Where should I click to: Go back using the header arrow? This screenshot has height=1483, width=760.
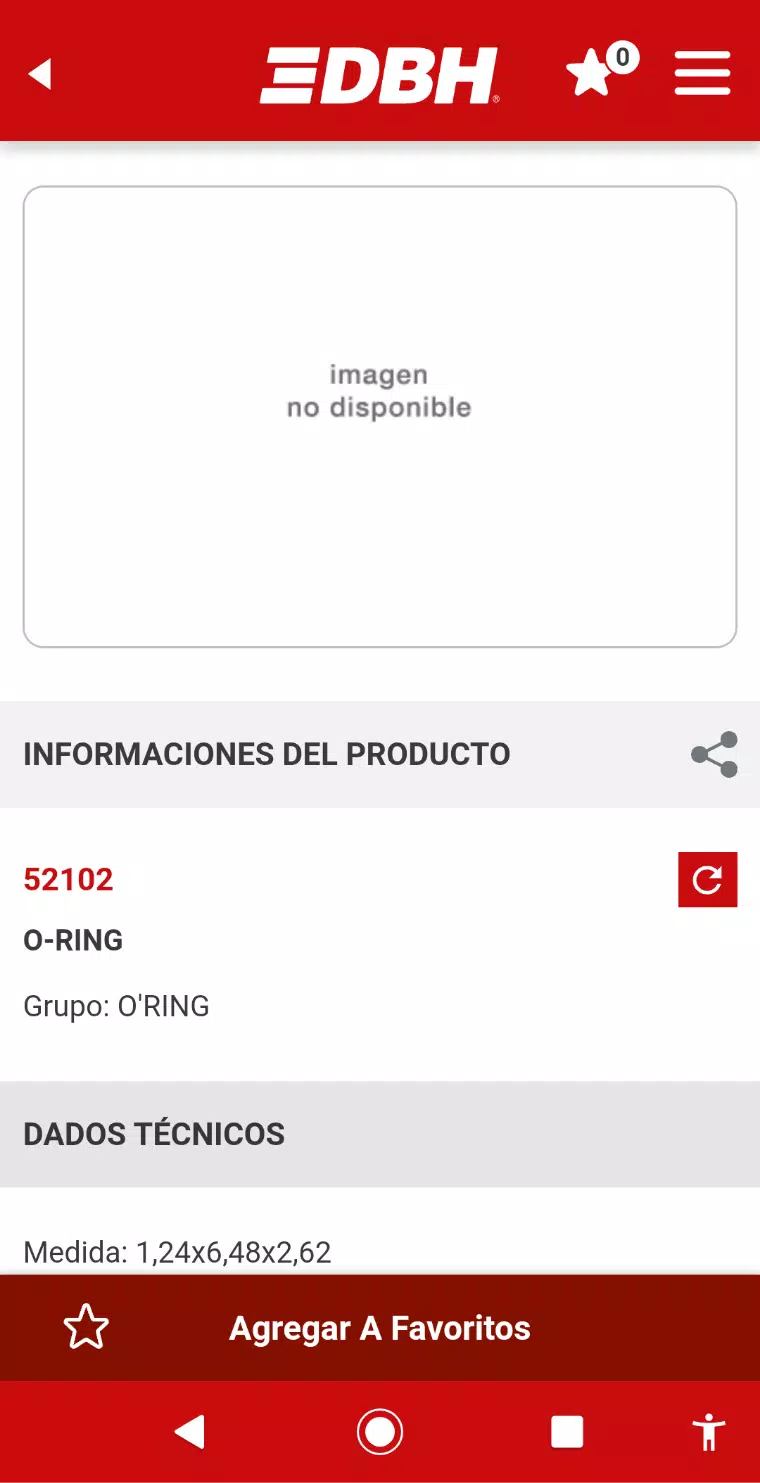(40, 74)
